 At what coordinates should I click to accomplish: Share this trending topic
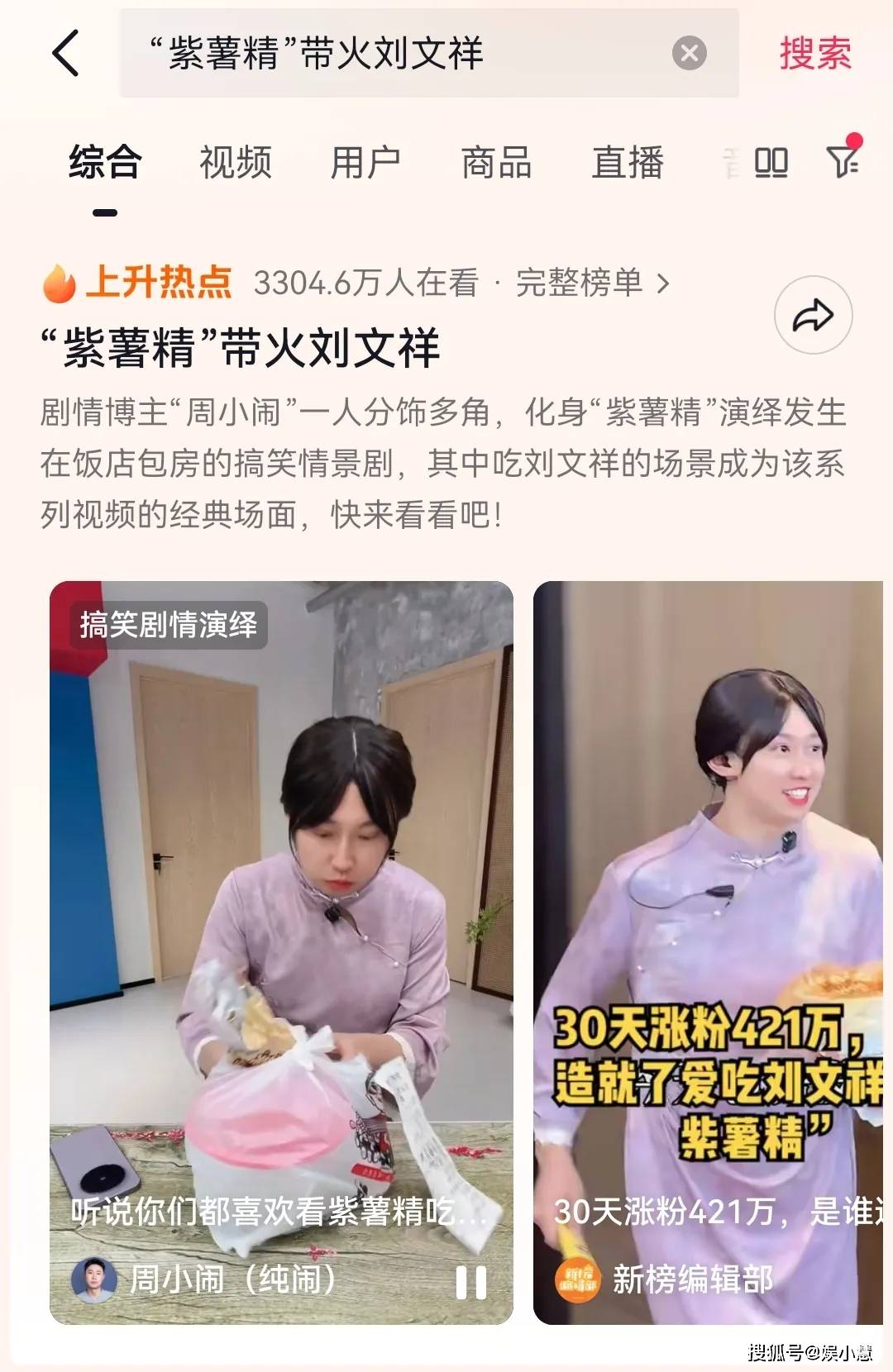pos(813,315)
